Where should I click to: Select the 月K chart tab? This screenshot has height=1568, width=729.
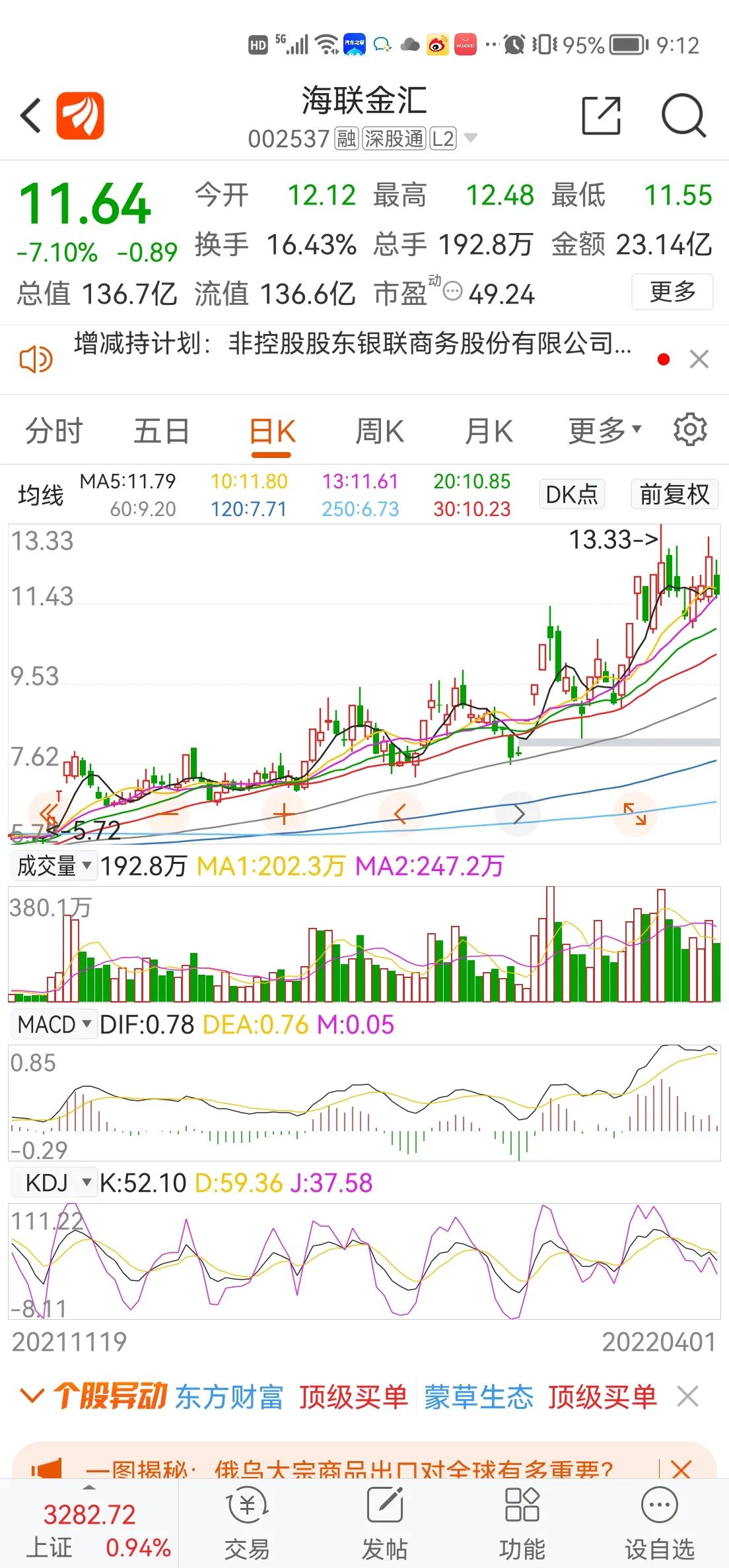click(x=489, y=431)
